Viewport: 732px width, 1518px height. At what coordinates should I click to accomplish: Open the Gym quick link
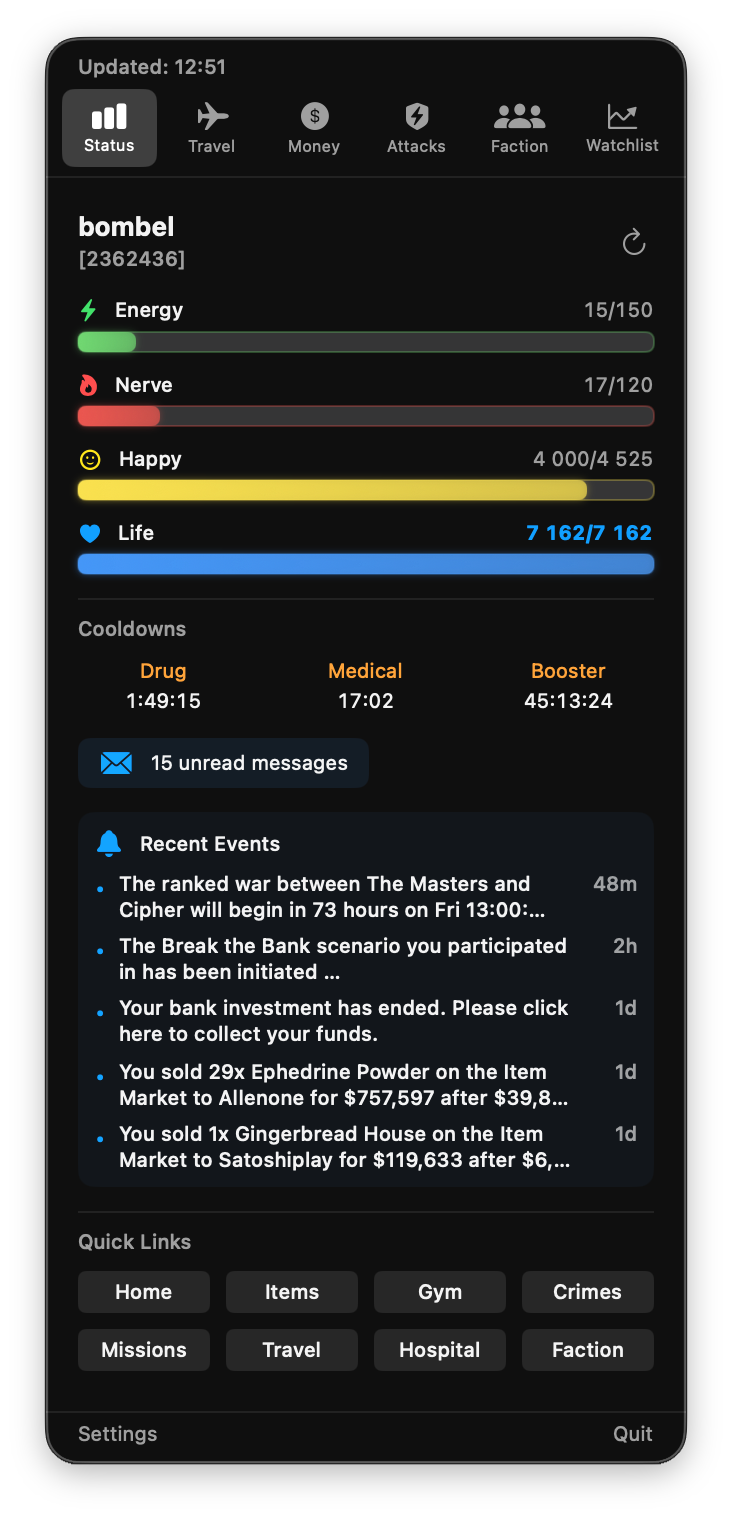pos(439,1291)
